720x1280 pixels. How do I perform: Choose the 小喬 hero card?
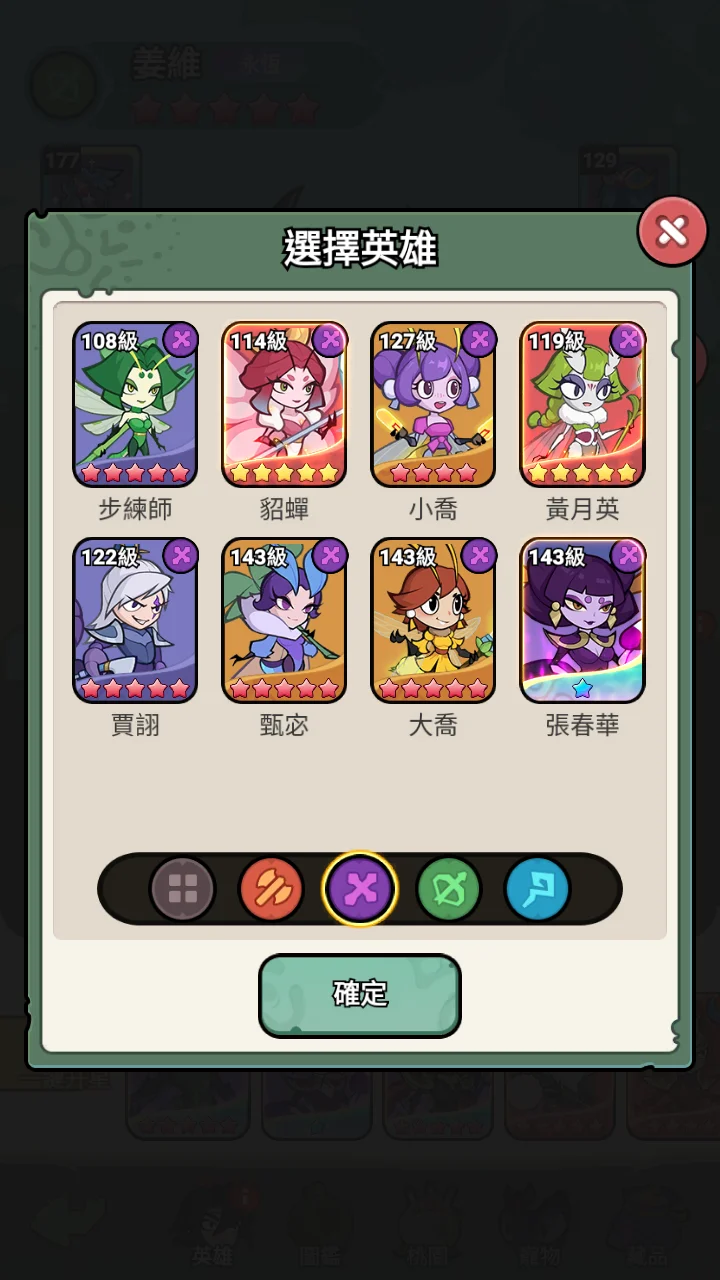(433, 405)
